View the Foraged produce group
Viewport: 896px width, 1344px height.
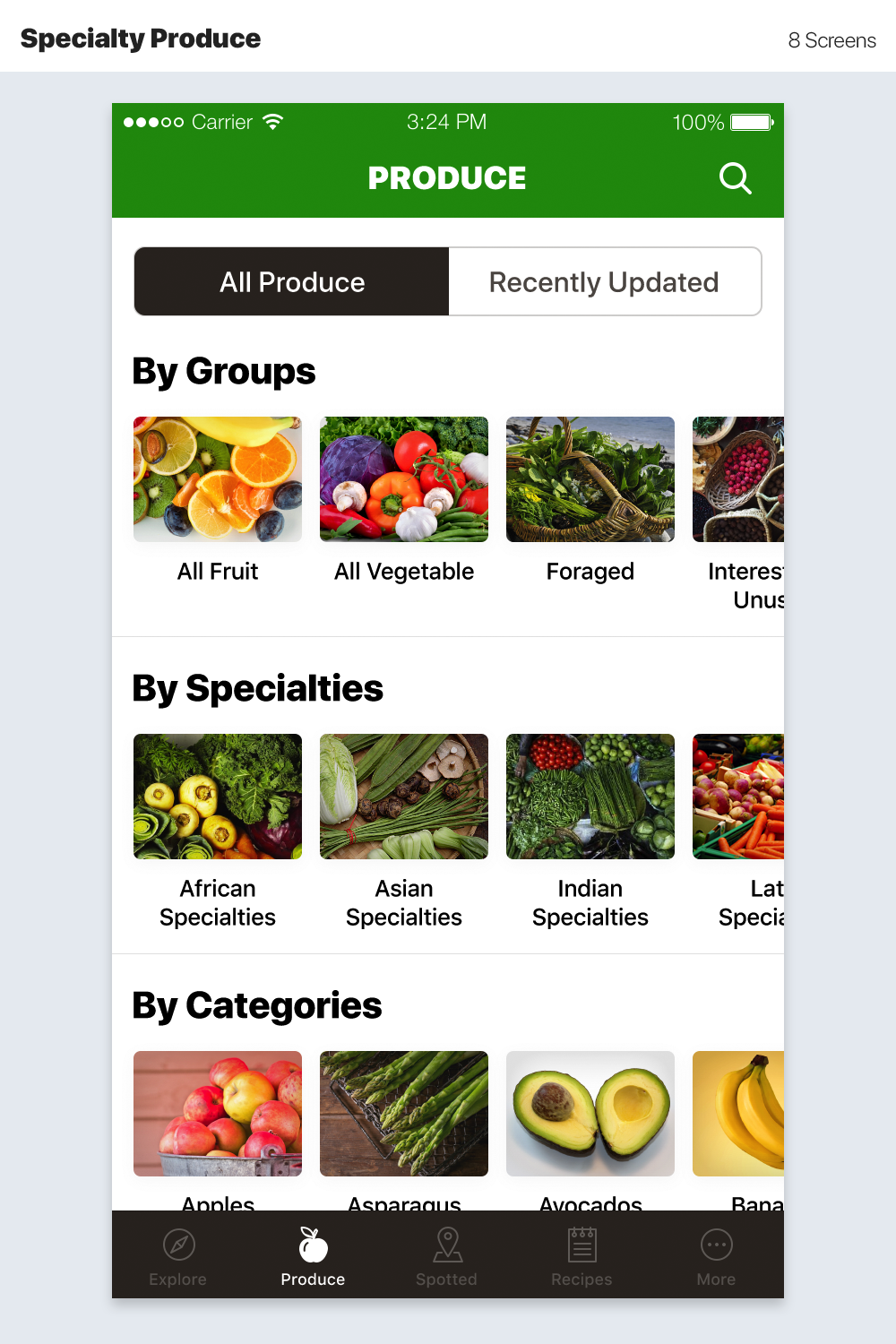click(x=590, y=479)
